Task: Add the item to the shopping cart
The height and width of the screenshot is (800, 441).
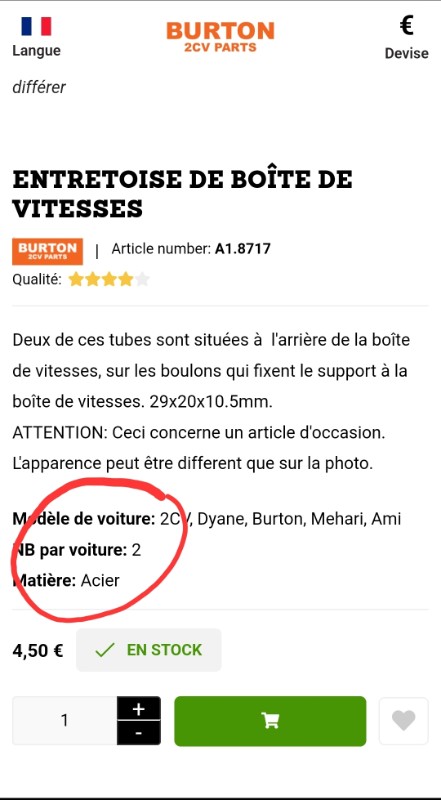Action: pos(270,721)
